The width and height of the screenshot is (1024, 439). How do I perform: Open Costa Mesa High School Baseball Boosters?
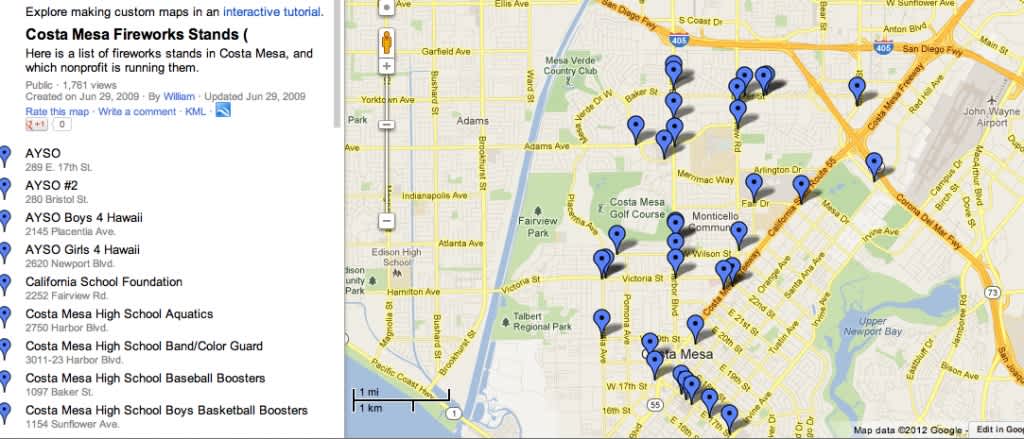pyautogui.click(x=145, y=378)
